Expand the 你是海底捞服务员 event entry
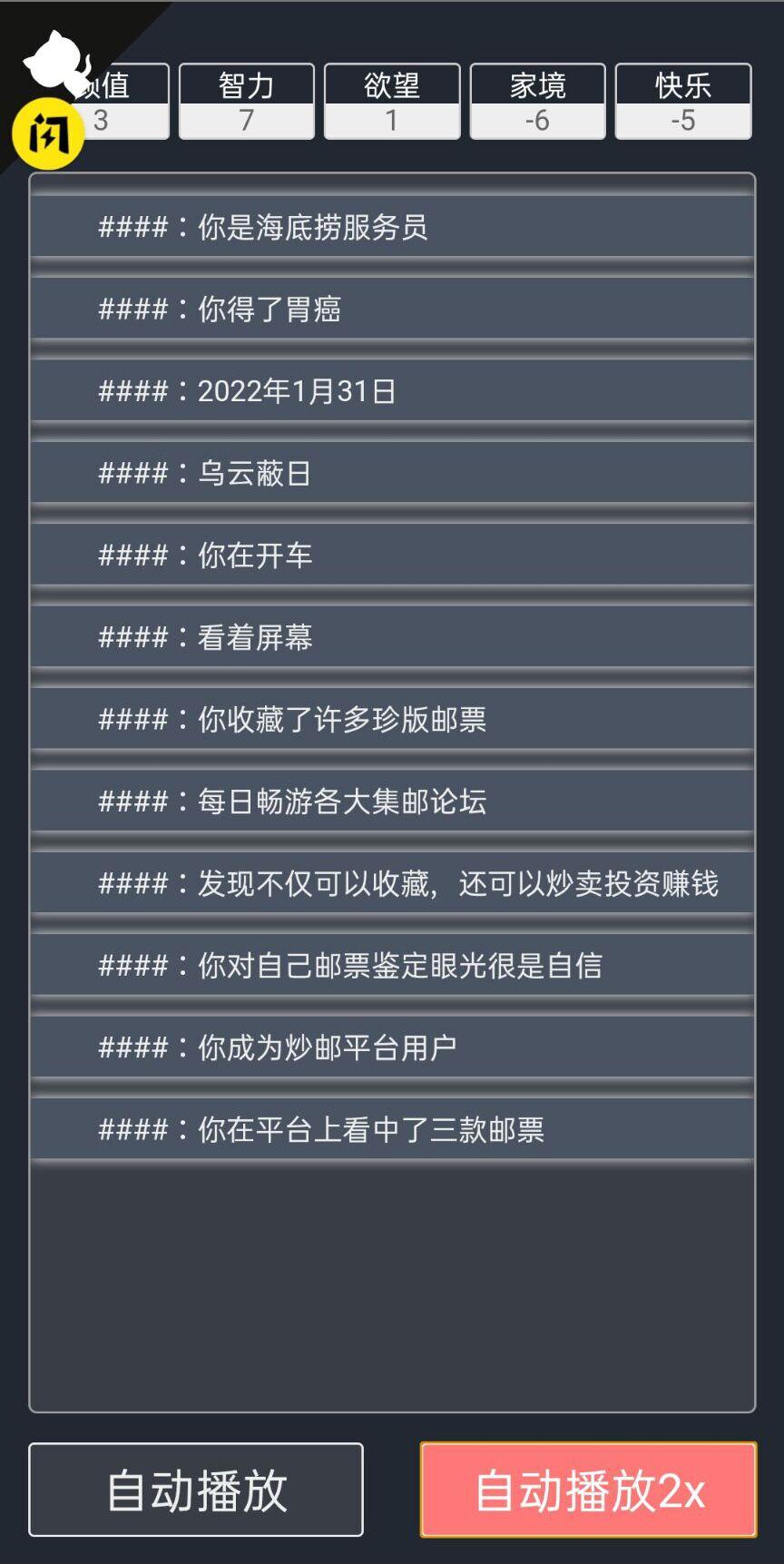This screenshot has height=1564, width=784. pyautogui.click(x=392, y=230)
